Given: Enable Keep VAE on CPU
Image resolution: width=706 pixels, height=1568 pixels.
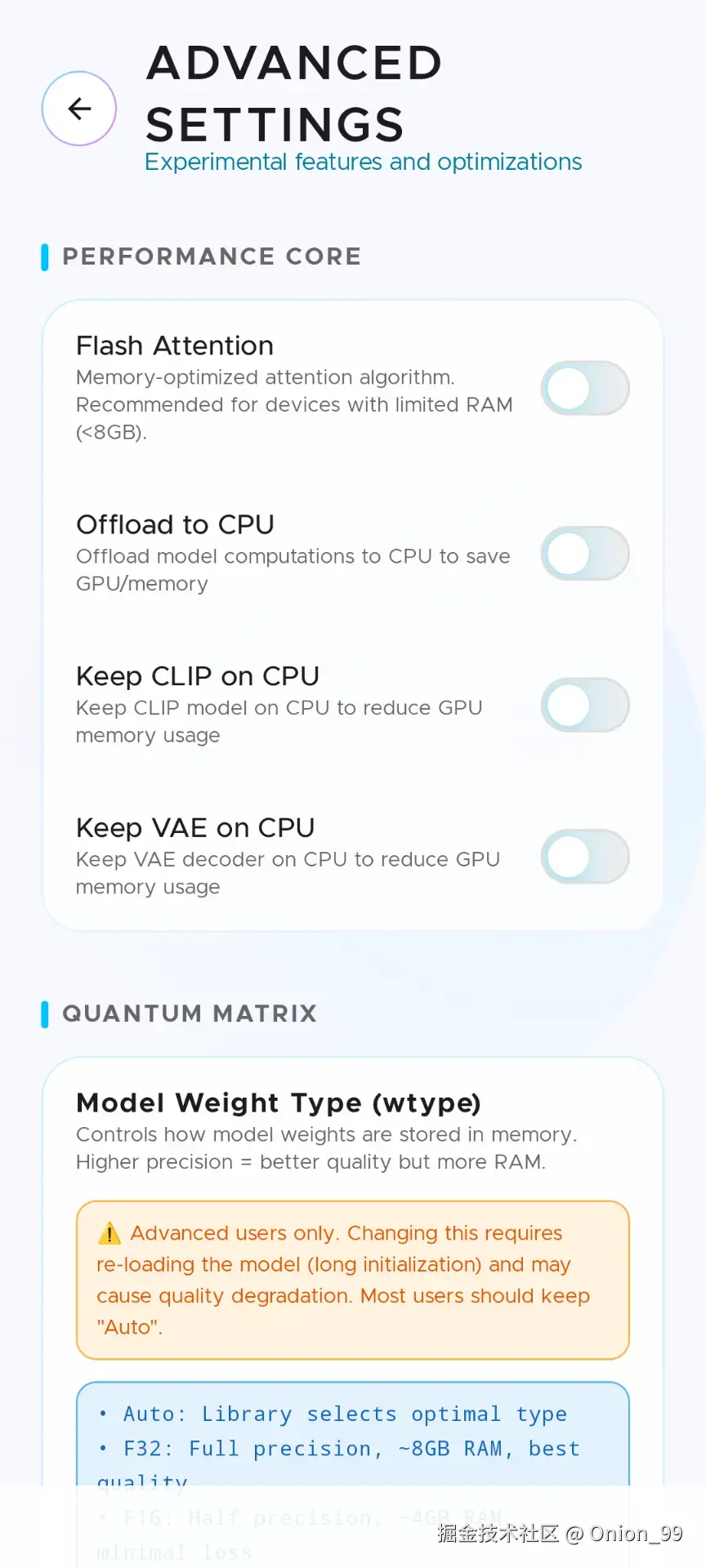Looking at the screenshot, I should (585, 857).
